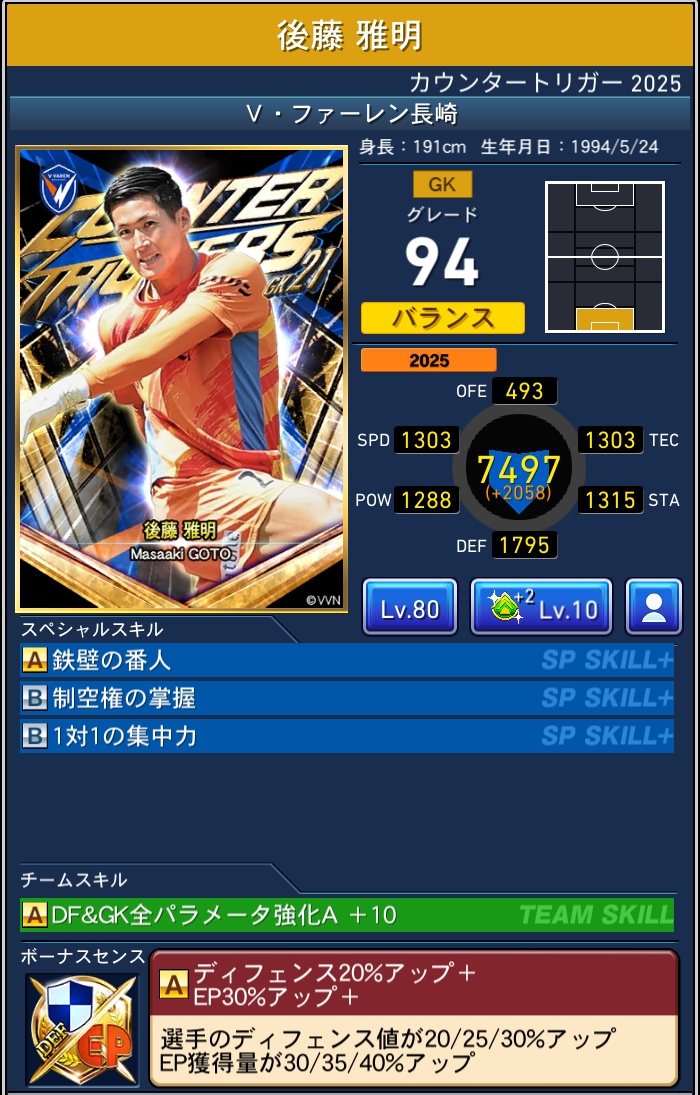Viewport: 700px width, 1095px height.
Task: Enlarge the 後藤 雅明 player card image
Action: (181, 379)
